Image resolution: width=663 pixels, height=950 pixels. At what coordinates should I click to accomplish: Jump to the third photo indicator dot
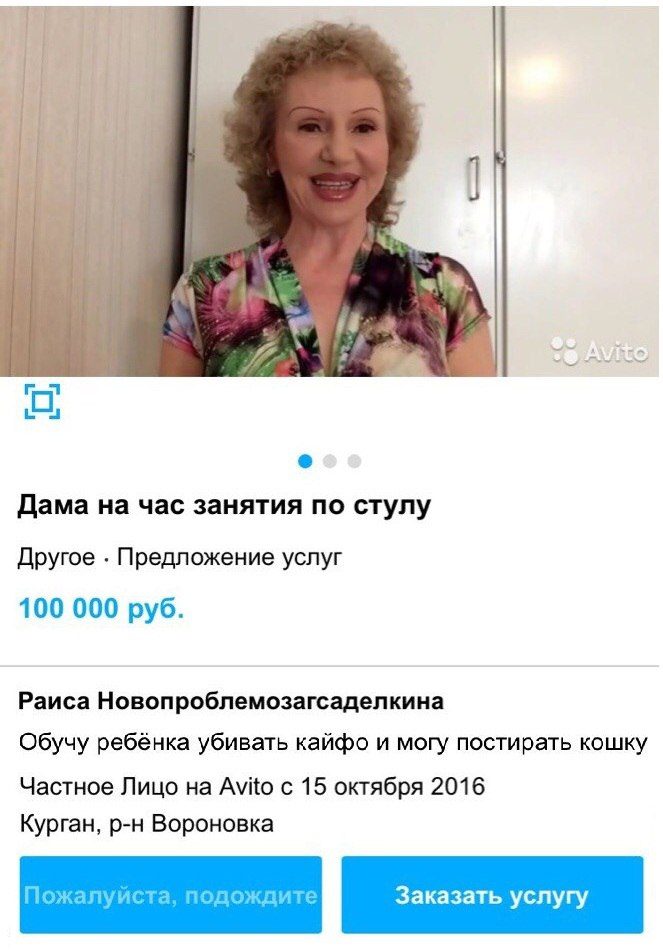(354, 461)
